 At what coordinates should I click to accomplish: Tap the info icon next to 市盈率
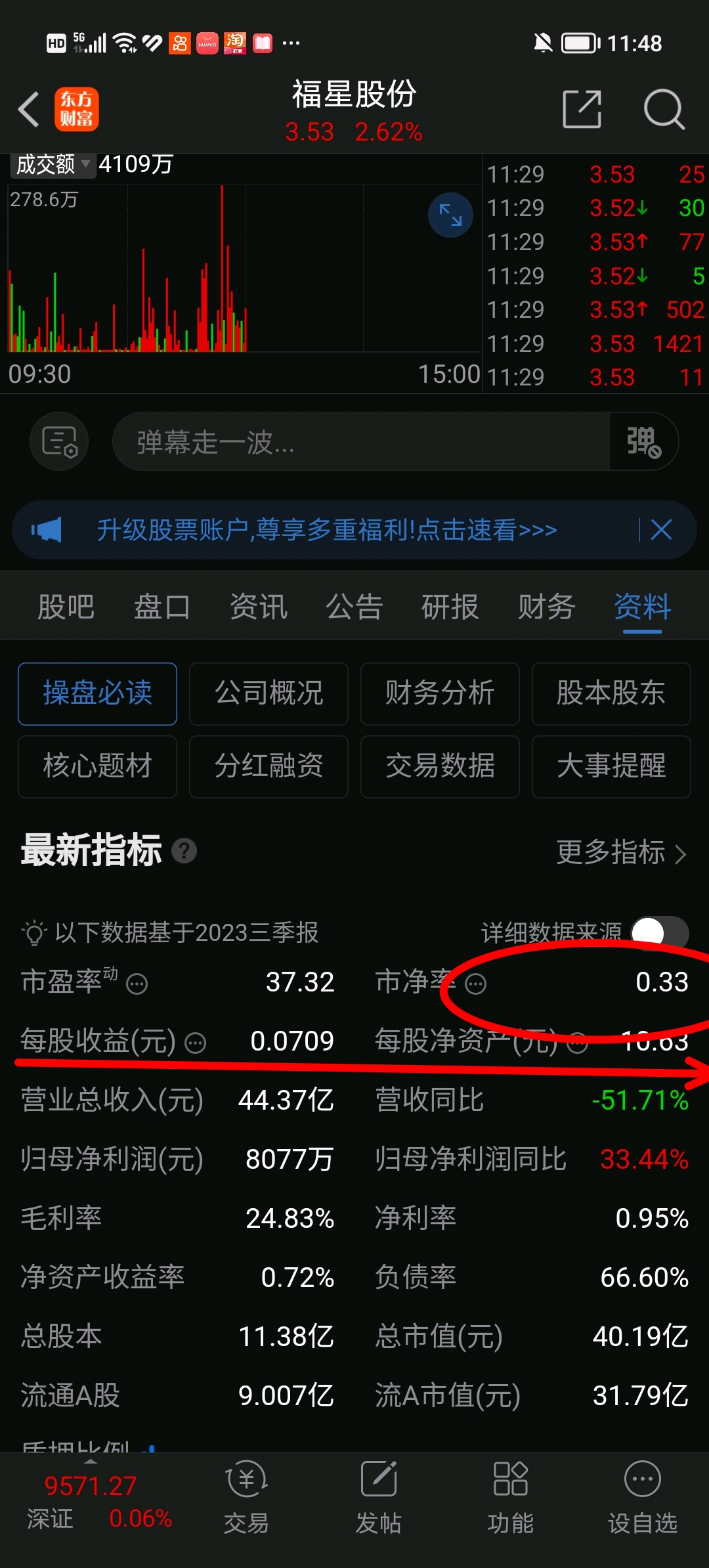(137, 983)
